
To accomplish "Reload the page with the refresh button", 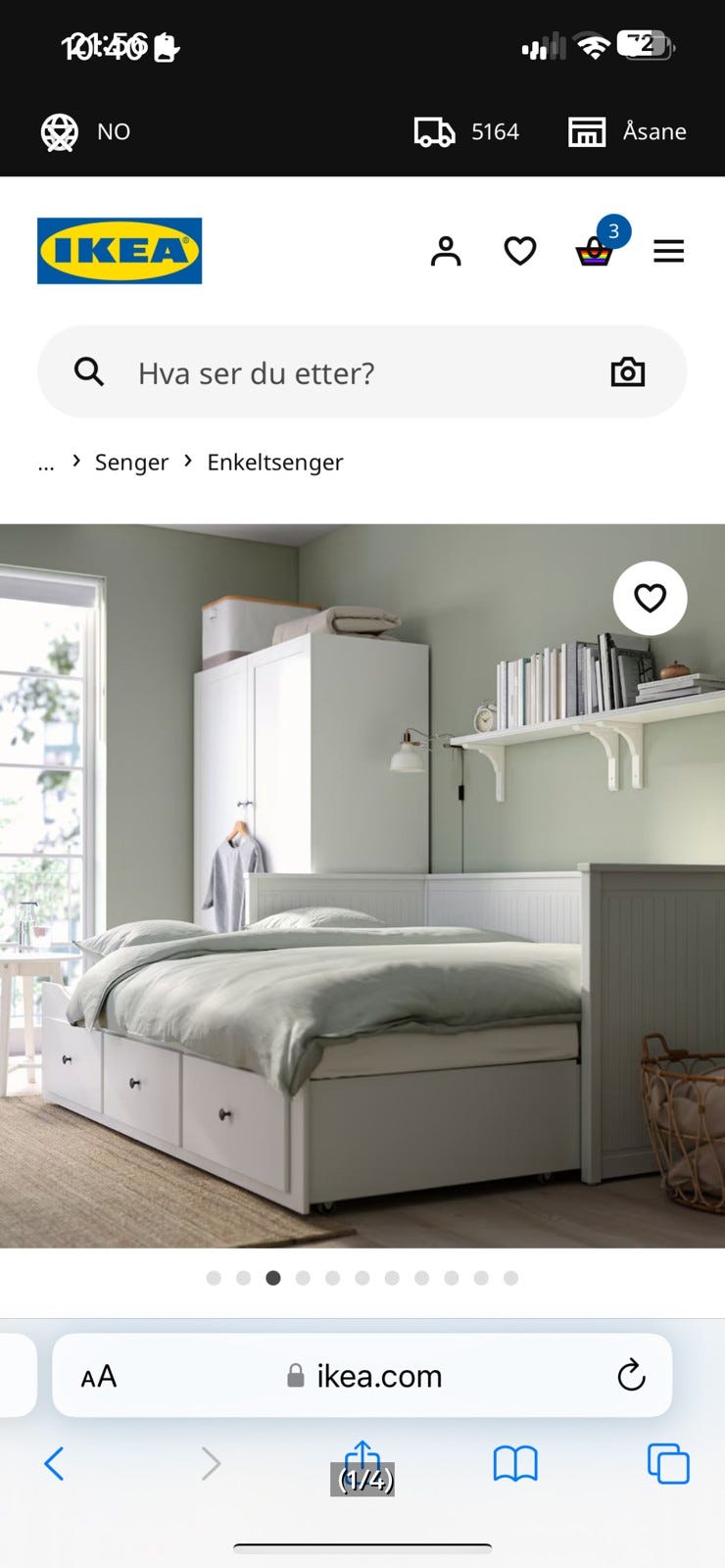I will (631, 1375).
